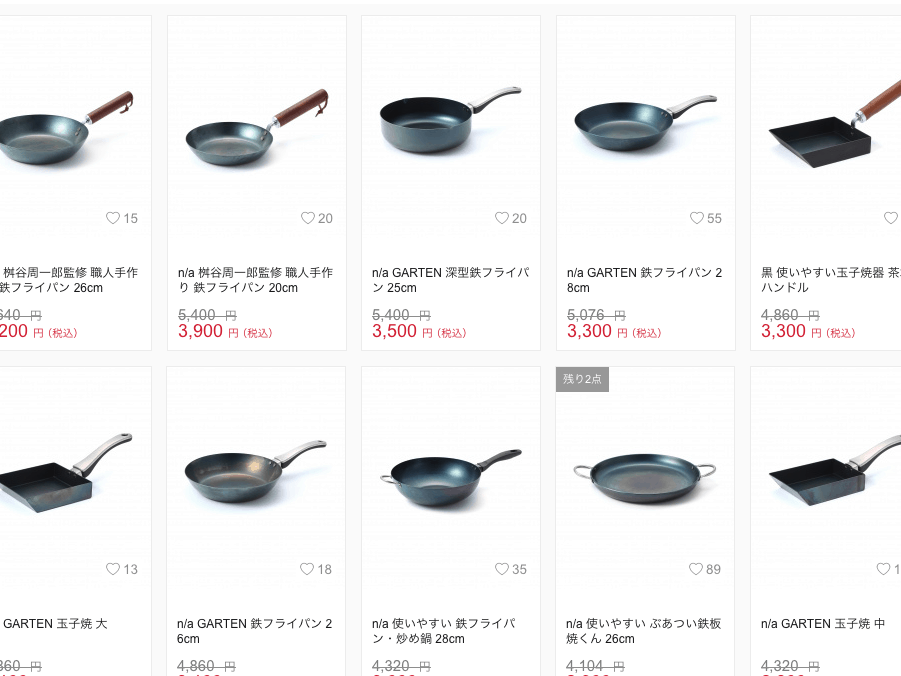Like the 鉄フライパン・炒め鍋 28cm item

click(x=502, y=569)
